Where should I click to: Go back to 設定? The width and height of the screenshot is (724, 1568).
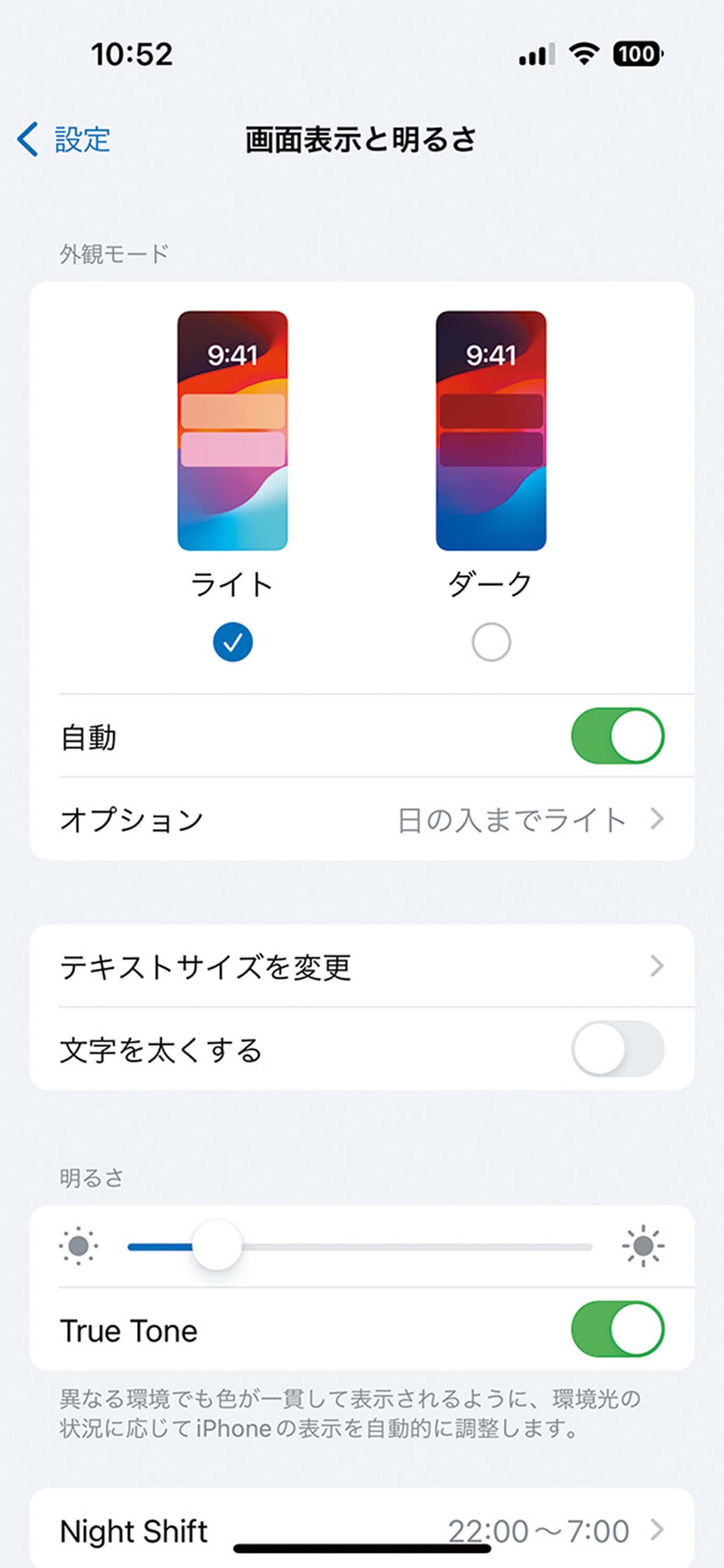pyautogui.click(x=64, y=140)
